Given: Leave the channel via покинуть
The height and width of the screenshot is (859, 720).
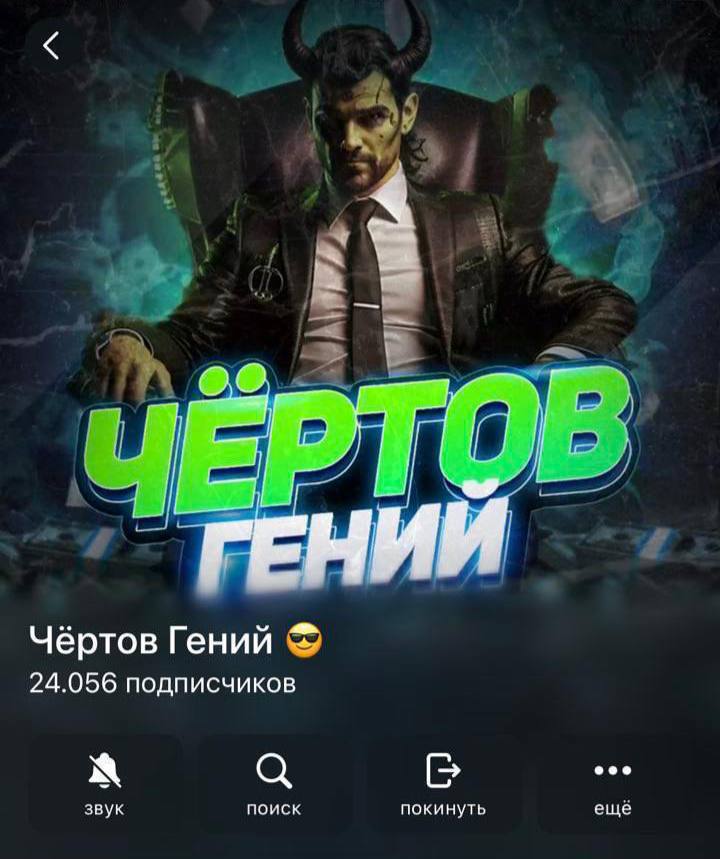Looking at the screenshot, I should coord(443,783).
